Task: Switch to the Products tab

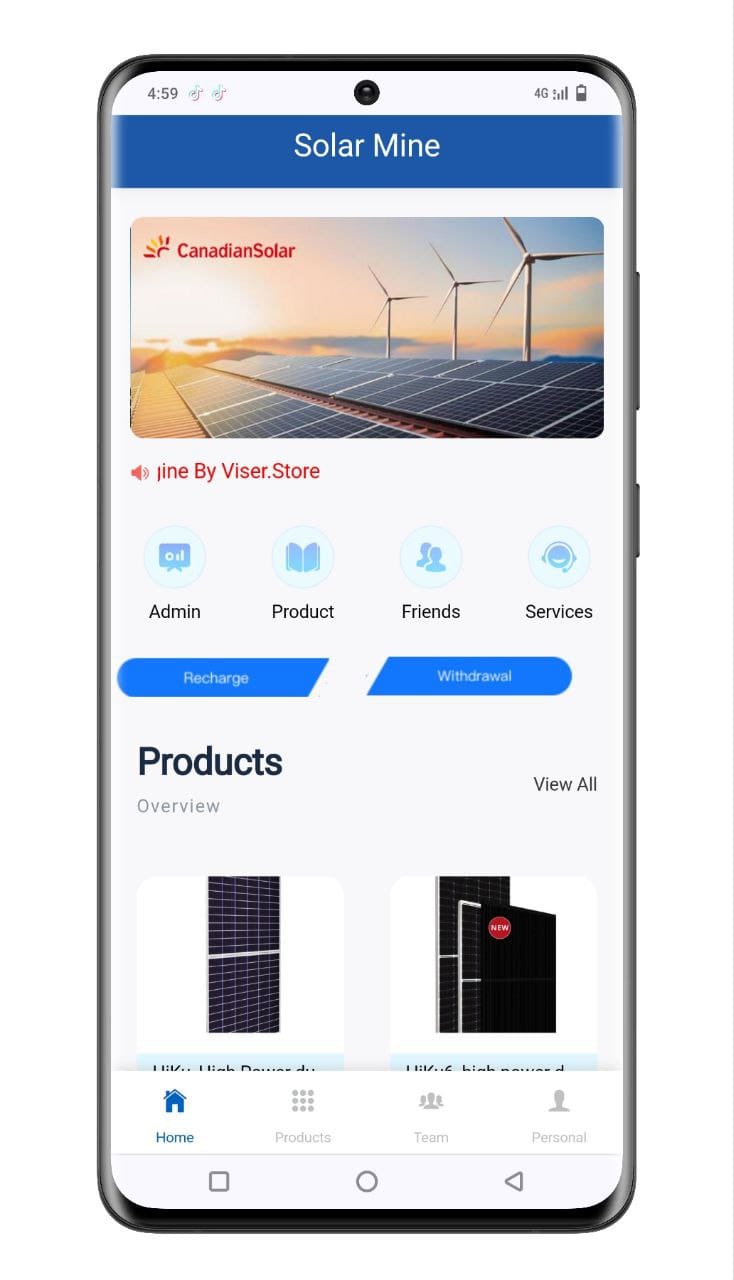Action: click(303, 1115)
